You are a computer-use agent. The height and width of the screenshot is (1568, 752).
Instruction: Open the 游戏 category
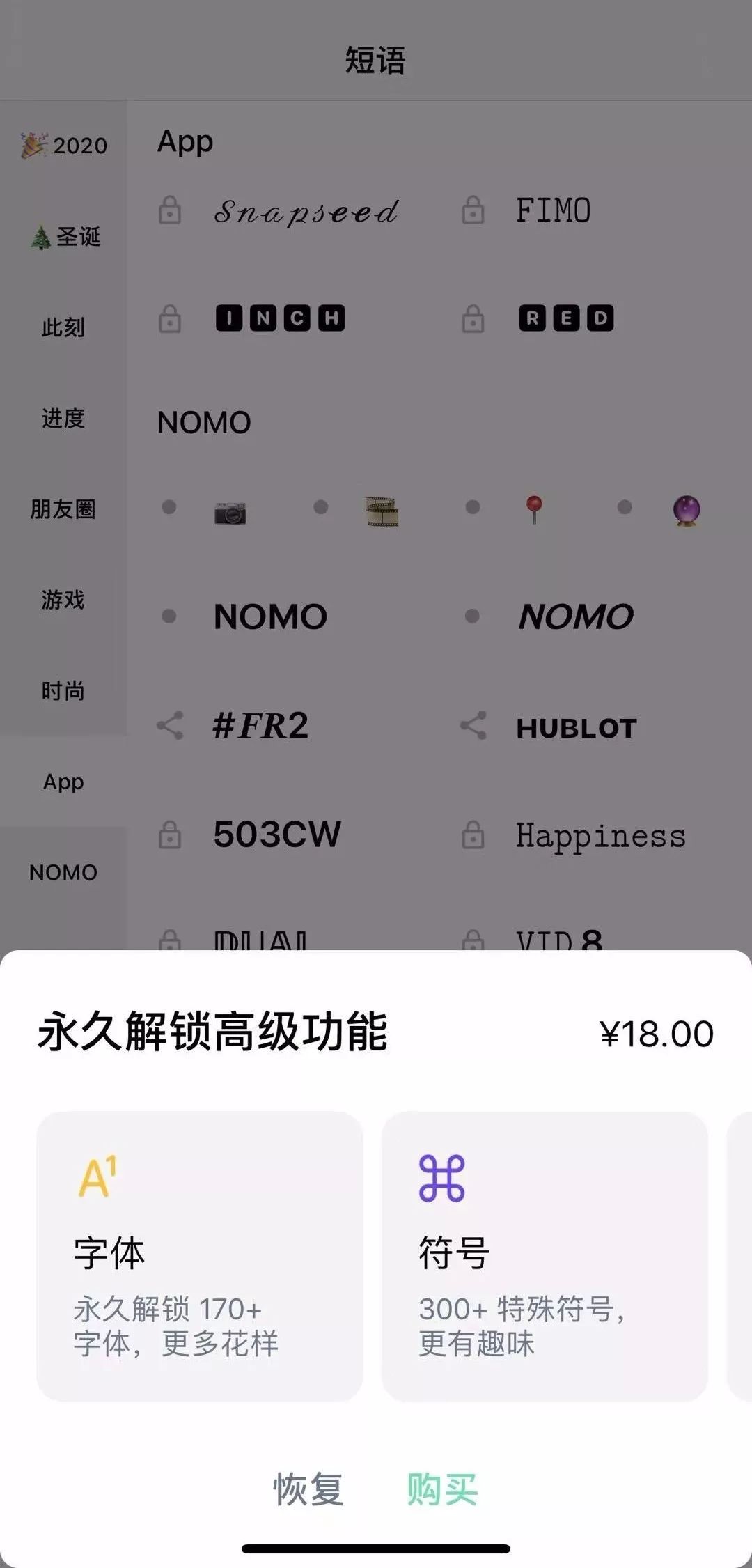[x=63, y=600]
